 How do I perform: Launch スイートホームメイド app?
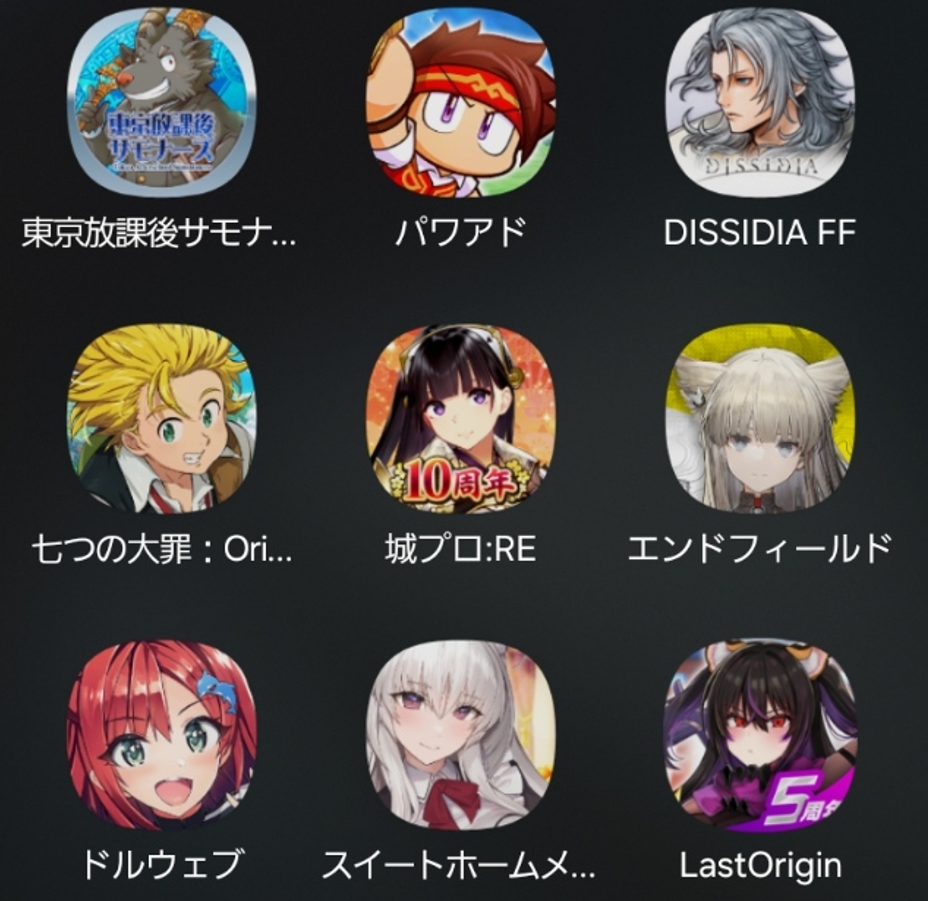460,735
